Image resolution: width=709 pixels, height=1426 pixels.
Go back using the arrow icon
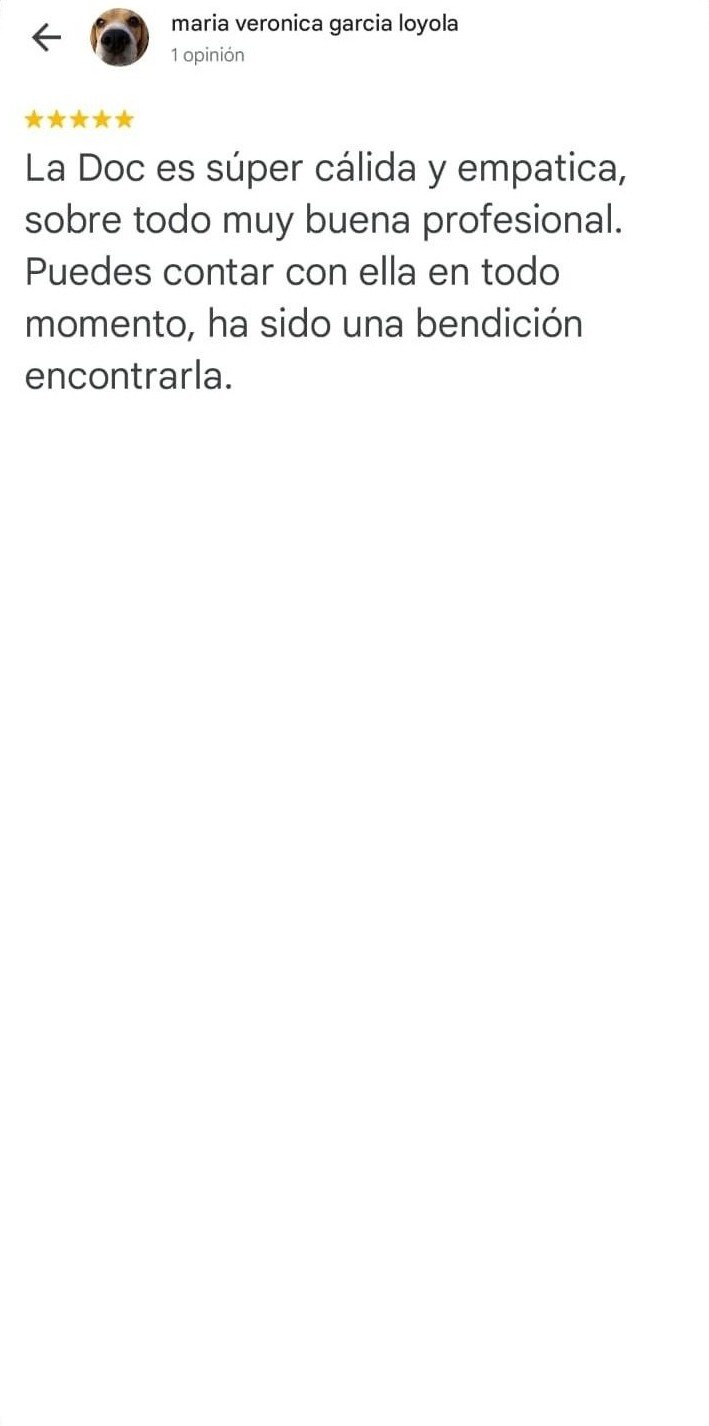[x=46, y=38]
